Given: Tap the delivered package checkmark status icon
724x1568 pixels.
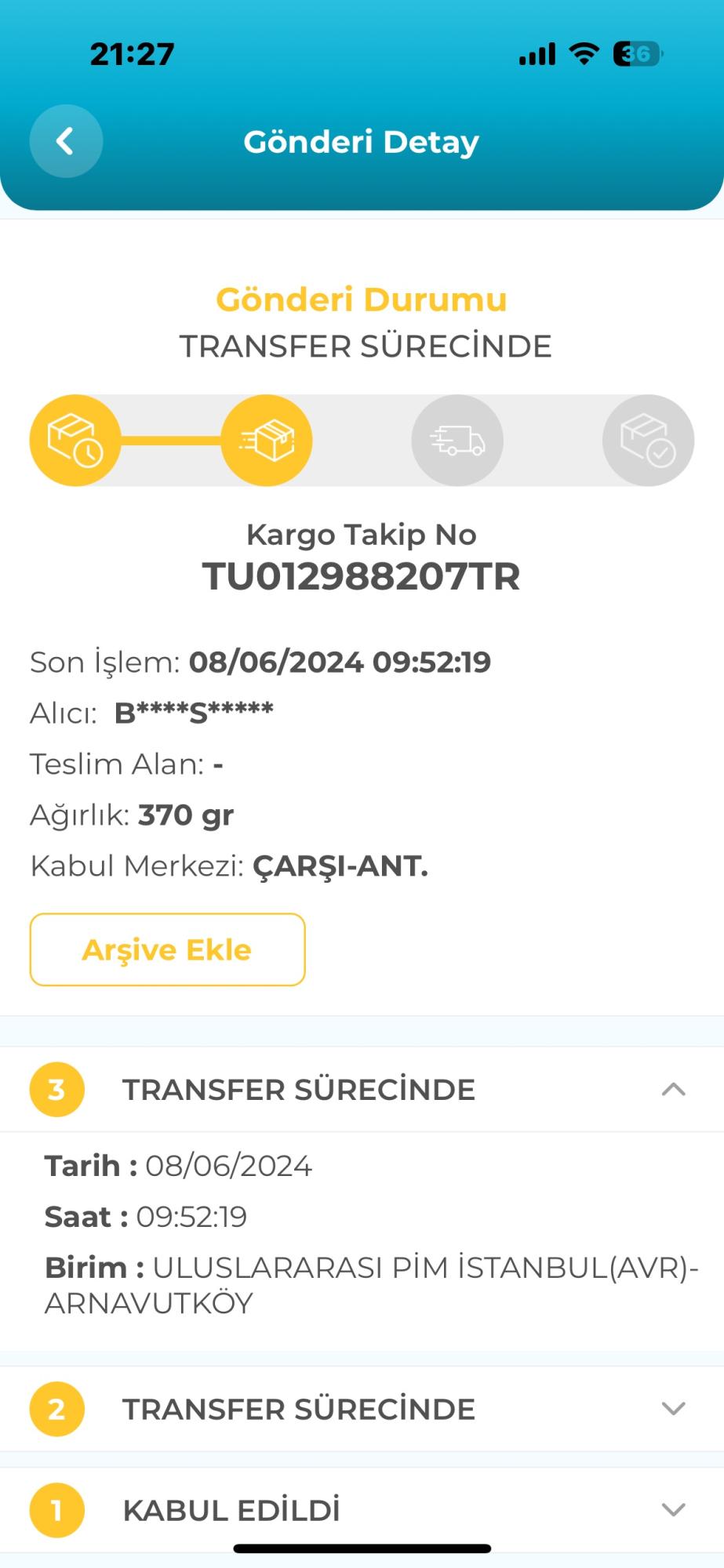Looking at the screenshot, I should pos(647,440).
